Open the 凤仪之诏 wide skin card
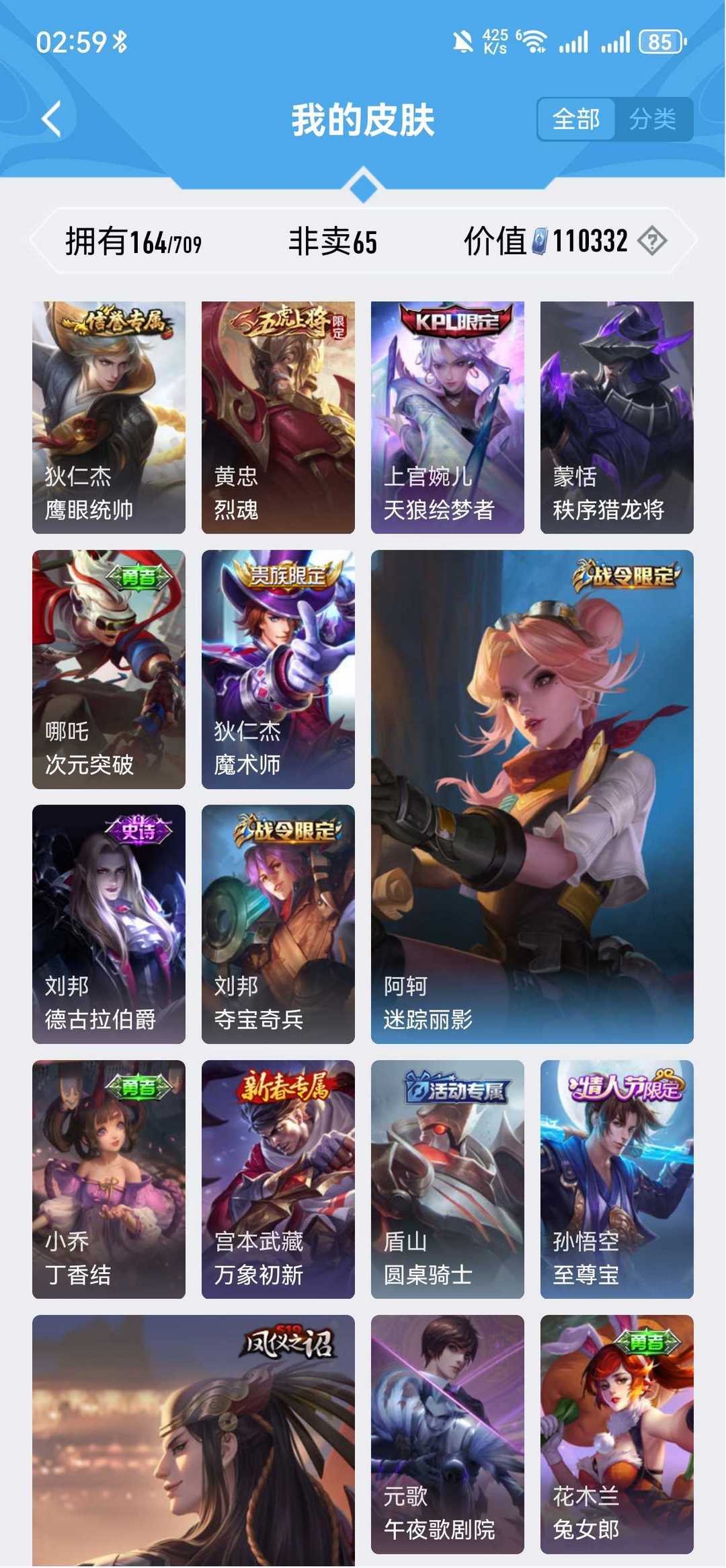The height and width of the screenshot is (1568, 726). [x=194, y=1441]
